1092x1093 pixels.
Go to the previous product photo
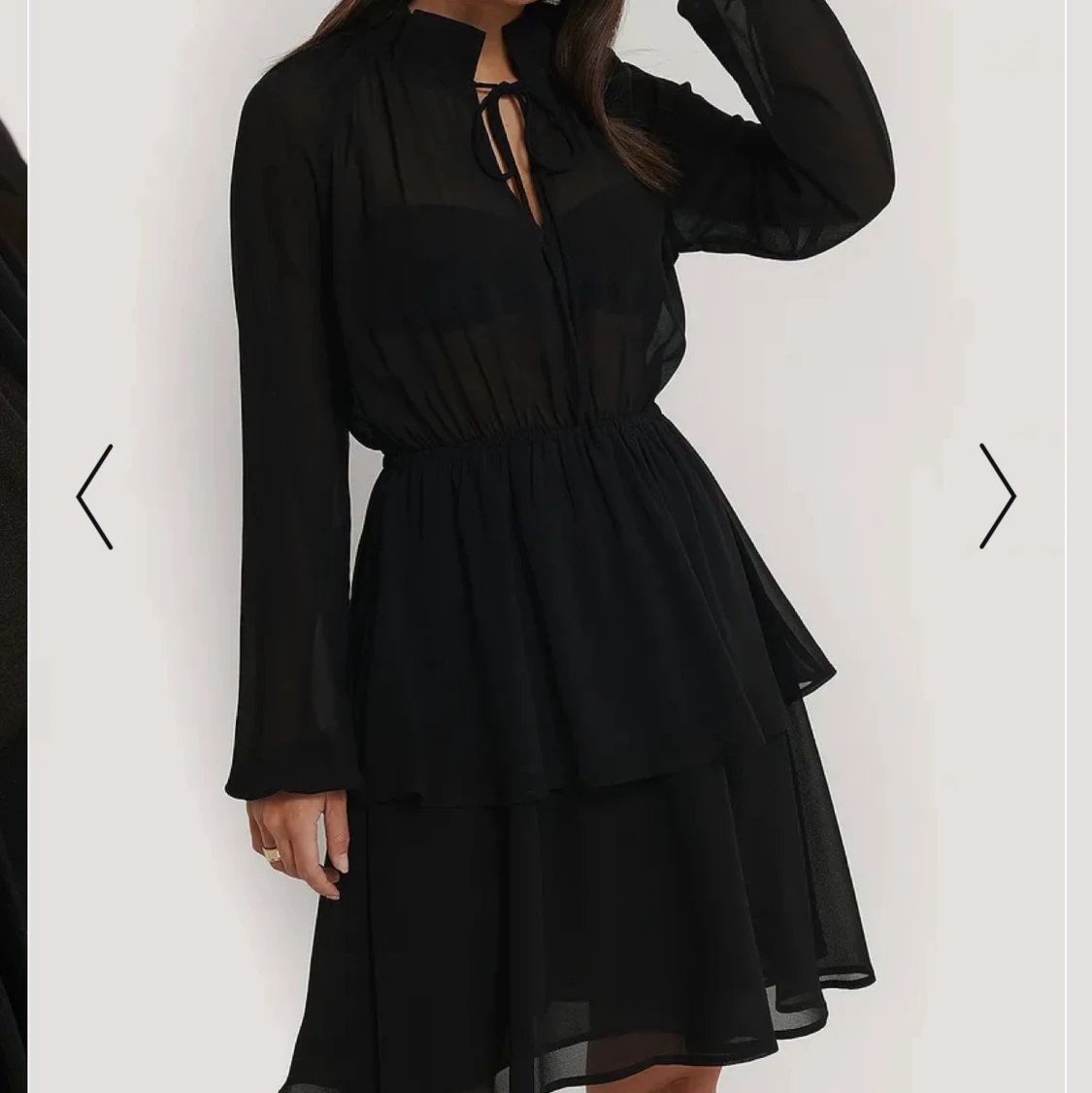coord(95,497)
